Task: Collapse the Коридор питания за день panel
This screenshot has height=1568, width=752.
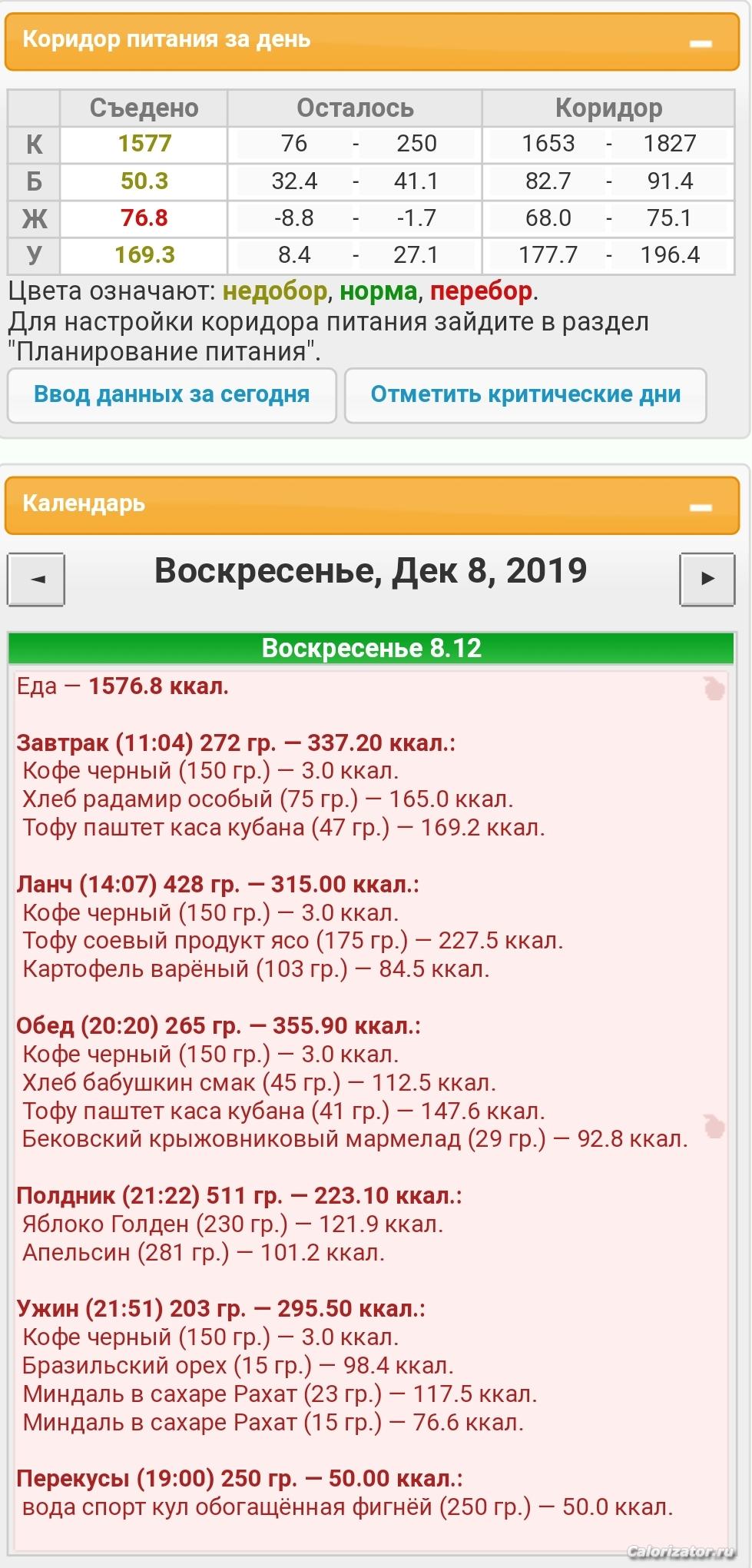Action: (701, 44)
